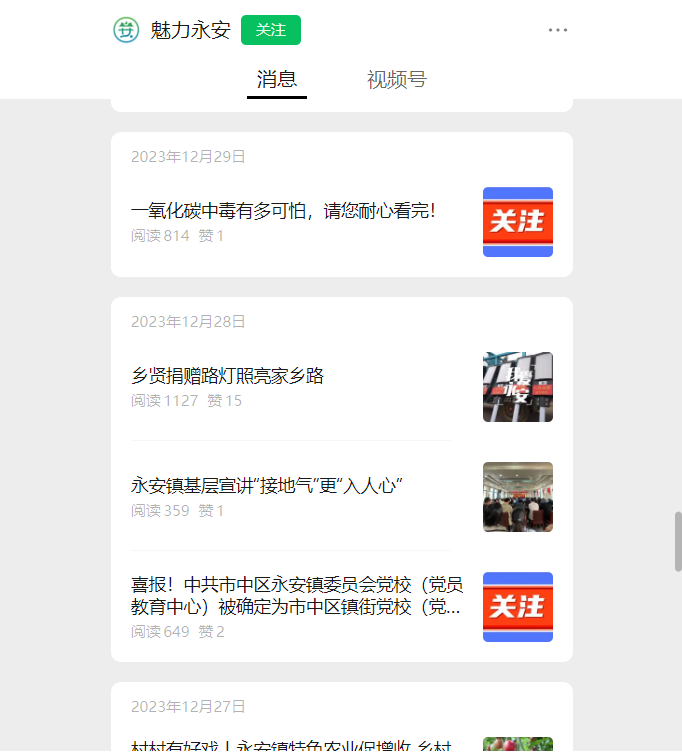The width and height of the screenshot is (682, 752).
Task: Switch to the 视频号 tab
Action: tap(397, 80)
